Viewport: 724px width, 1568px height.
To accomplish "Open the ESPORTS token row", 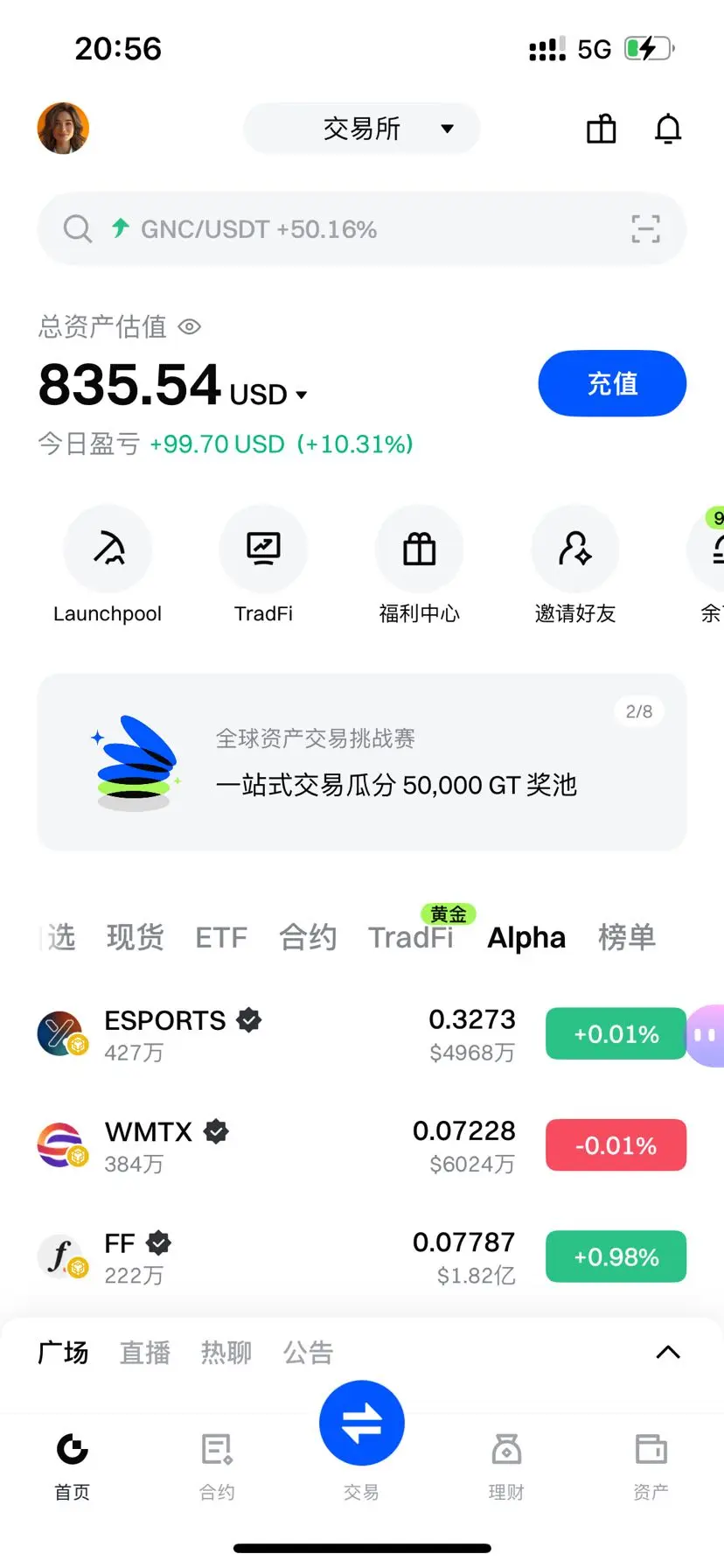I will pos(262,1034).
